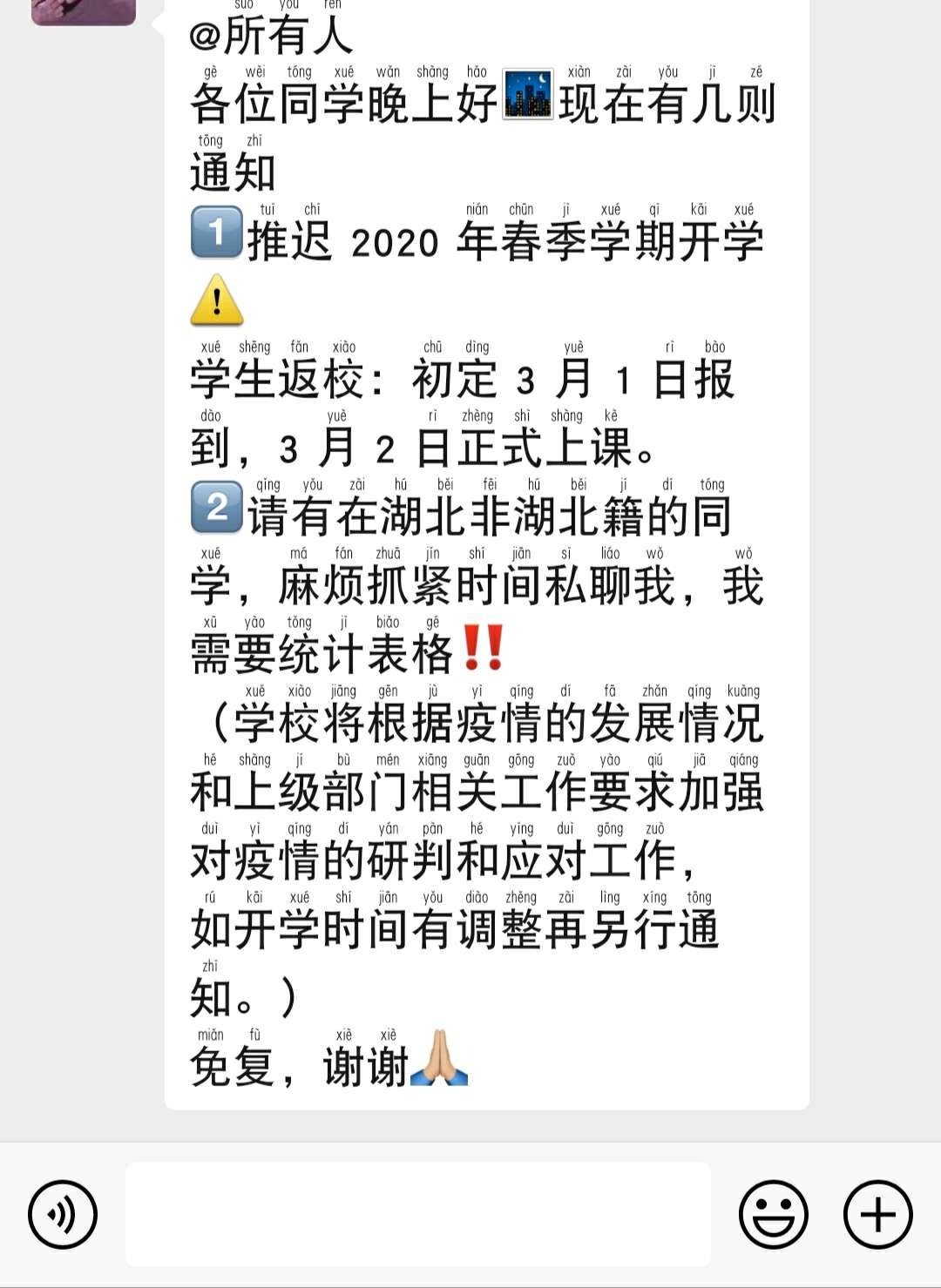This screenshot has height=1288, width=941.
Task: Open the plus (+) attachment menu
Action: 876,1214
